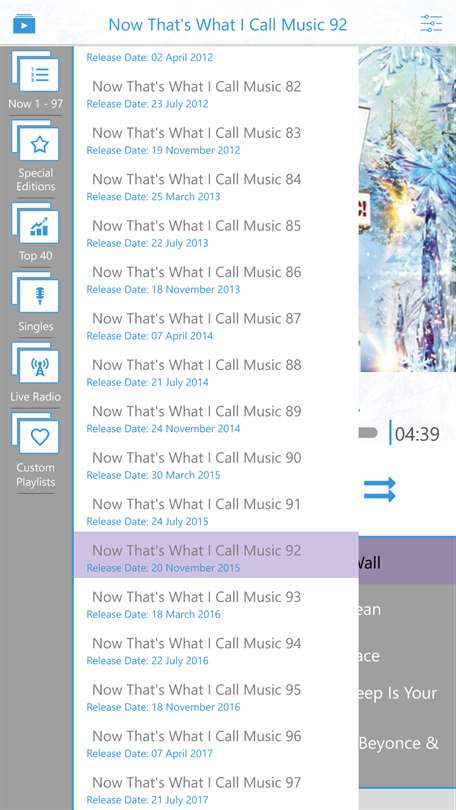Open the settings sliders icon

(x=431, y=24)
